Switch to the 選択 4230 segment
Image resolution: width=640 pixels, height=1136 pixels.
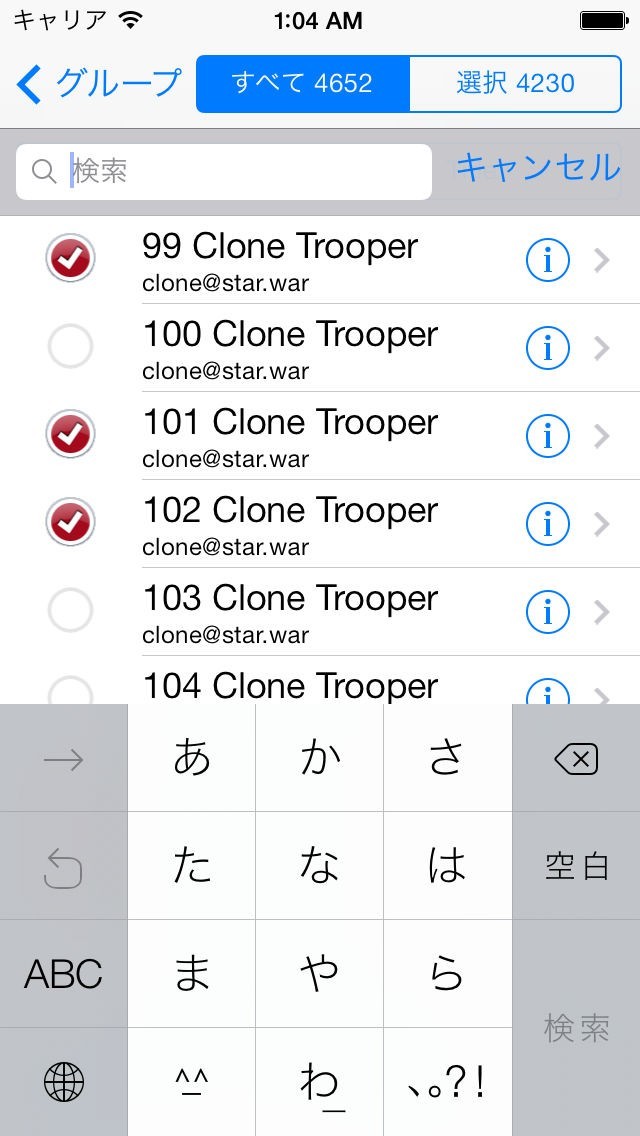click(x=515, y=84)
